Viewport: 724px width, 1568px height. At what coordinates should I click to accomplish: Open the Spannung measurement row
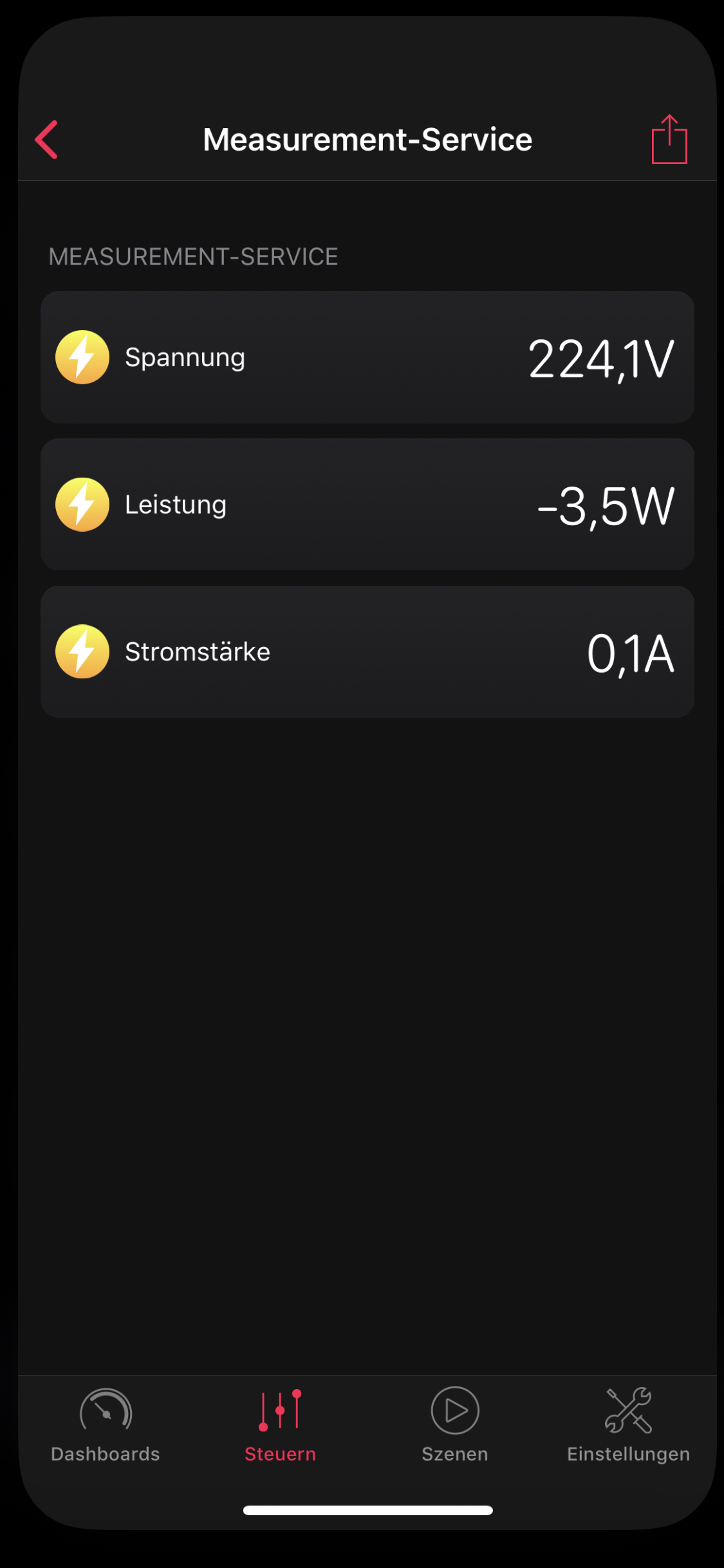coord(367,357)
